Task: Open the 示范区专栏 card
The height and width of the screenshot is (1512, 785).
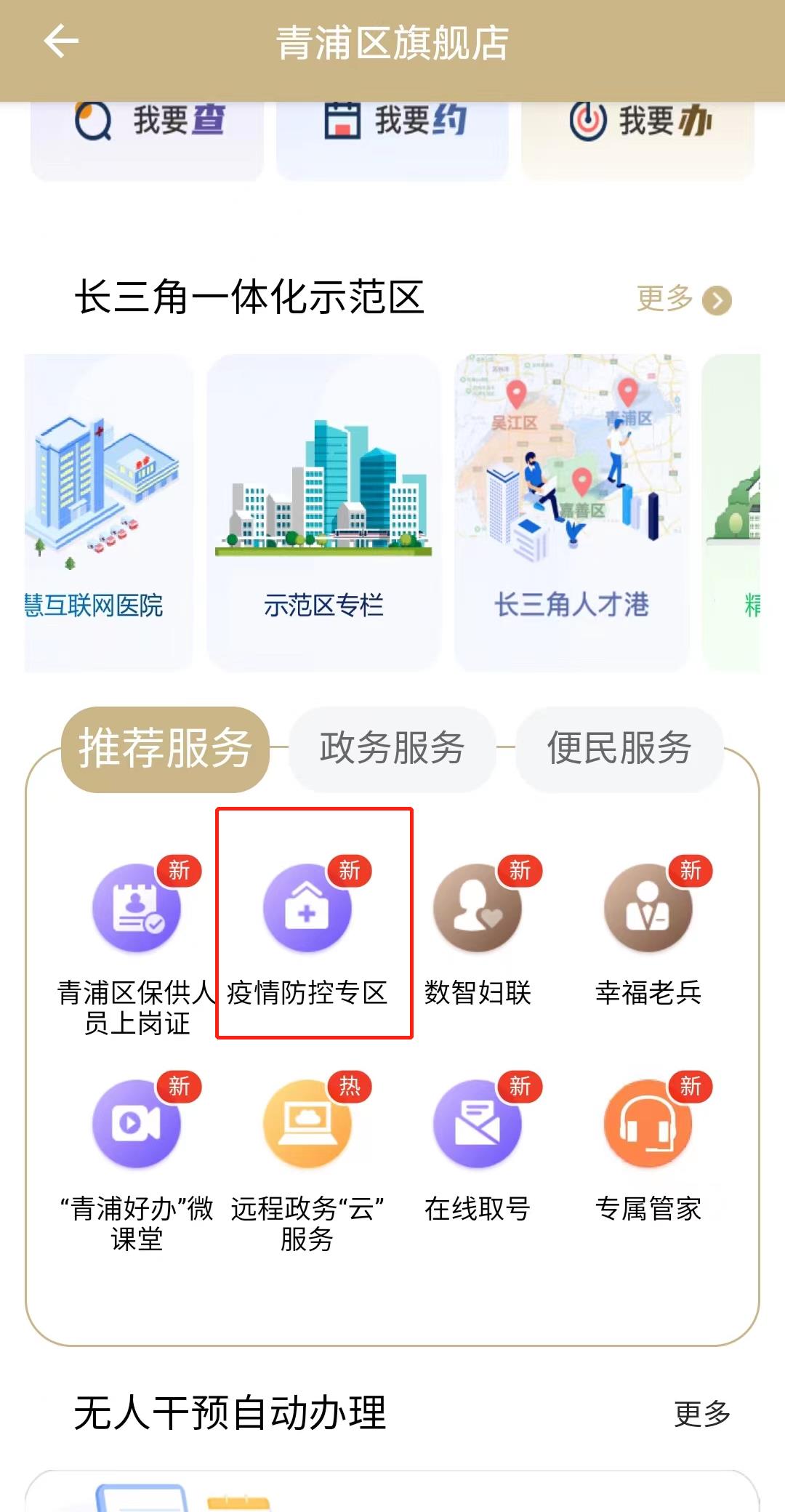Action: click(323, 512)
